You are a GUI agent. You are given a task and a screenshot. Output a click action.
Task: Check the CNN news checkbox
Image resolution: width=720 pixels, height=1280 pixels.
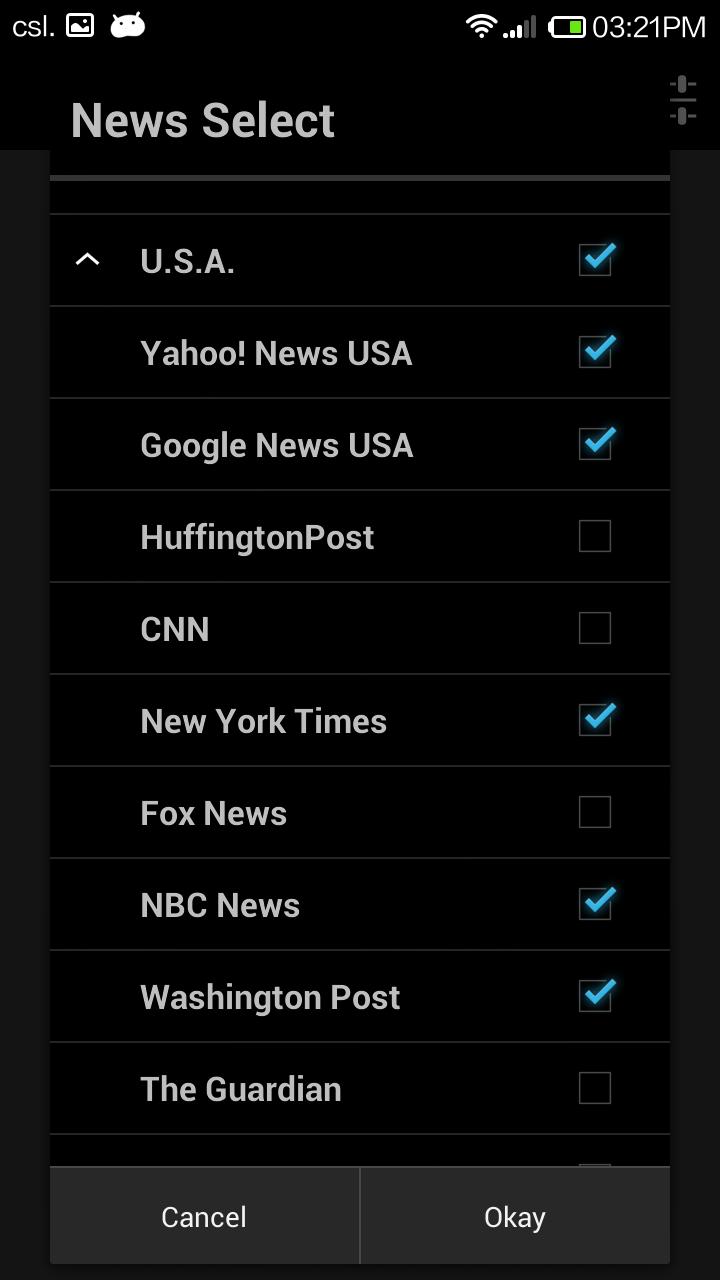[x=594, y=628]
